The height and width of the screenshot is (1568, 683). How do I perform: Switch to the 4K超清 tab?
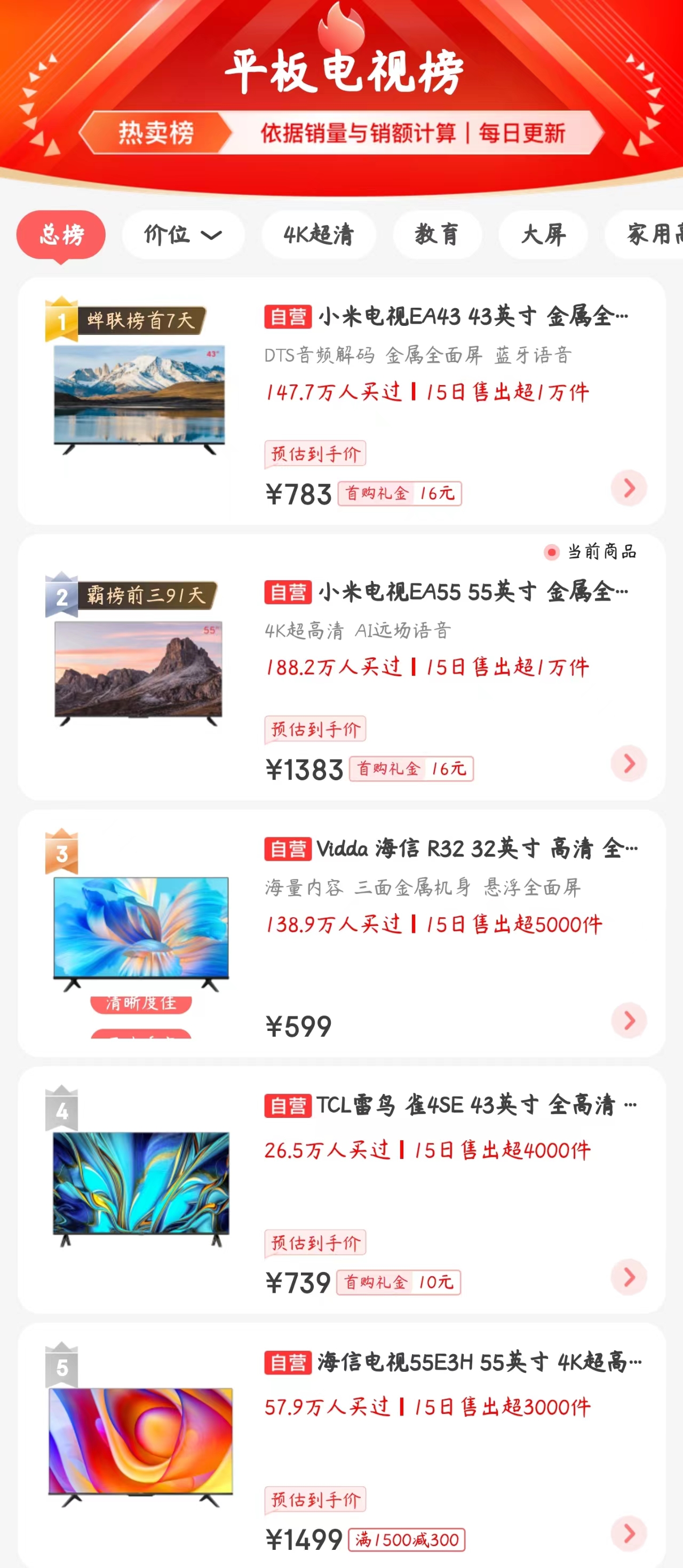coord(319,235)
